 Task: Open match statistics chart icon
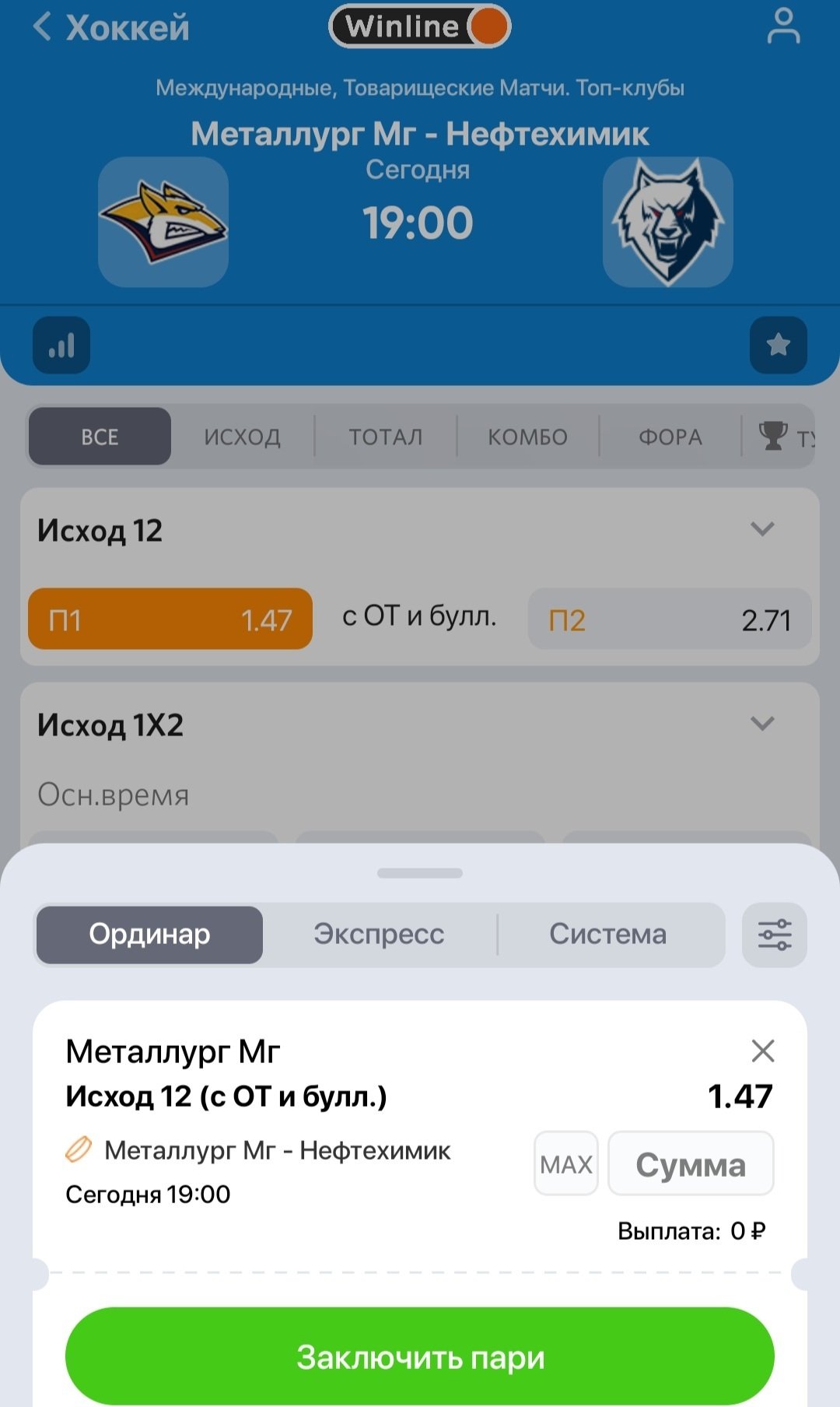click(x=61, y=346)
